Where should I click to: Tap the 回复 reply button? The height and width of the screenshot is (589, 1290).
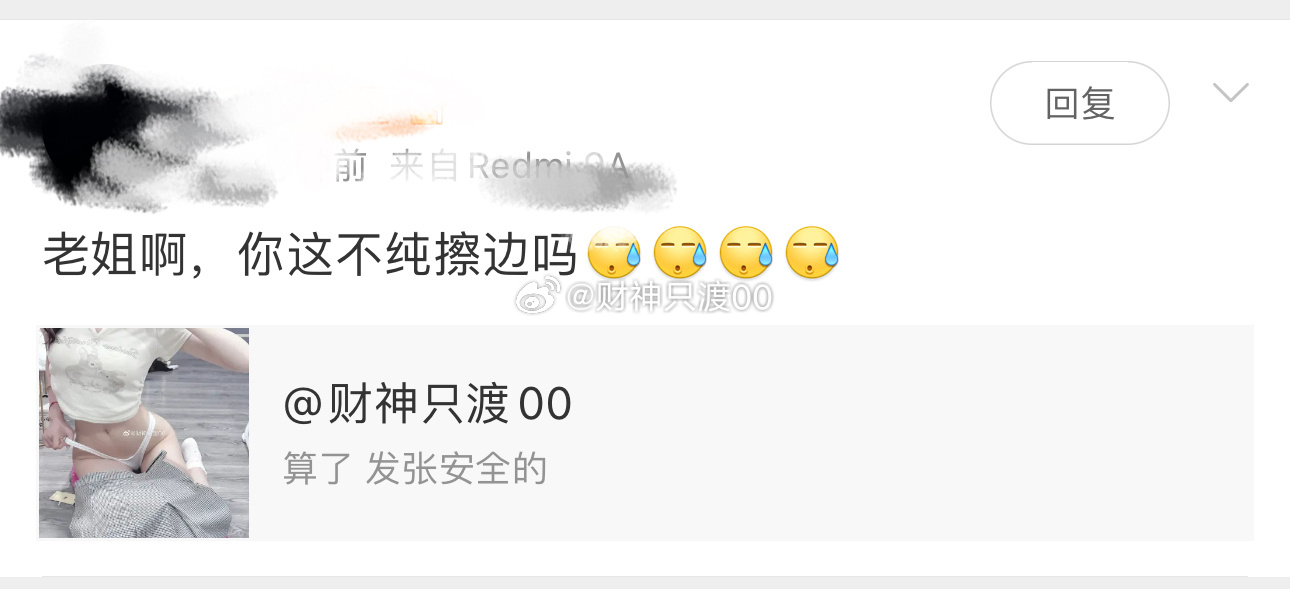click(x=1079, y=103)
